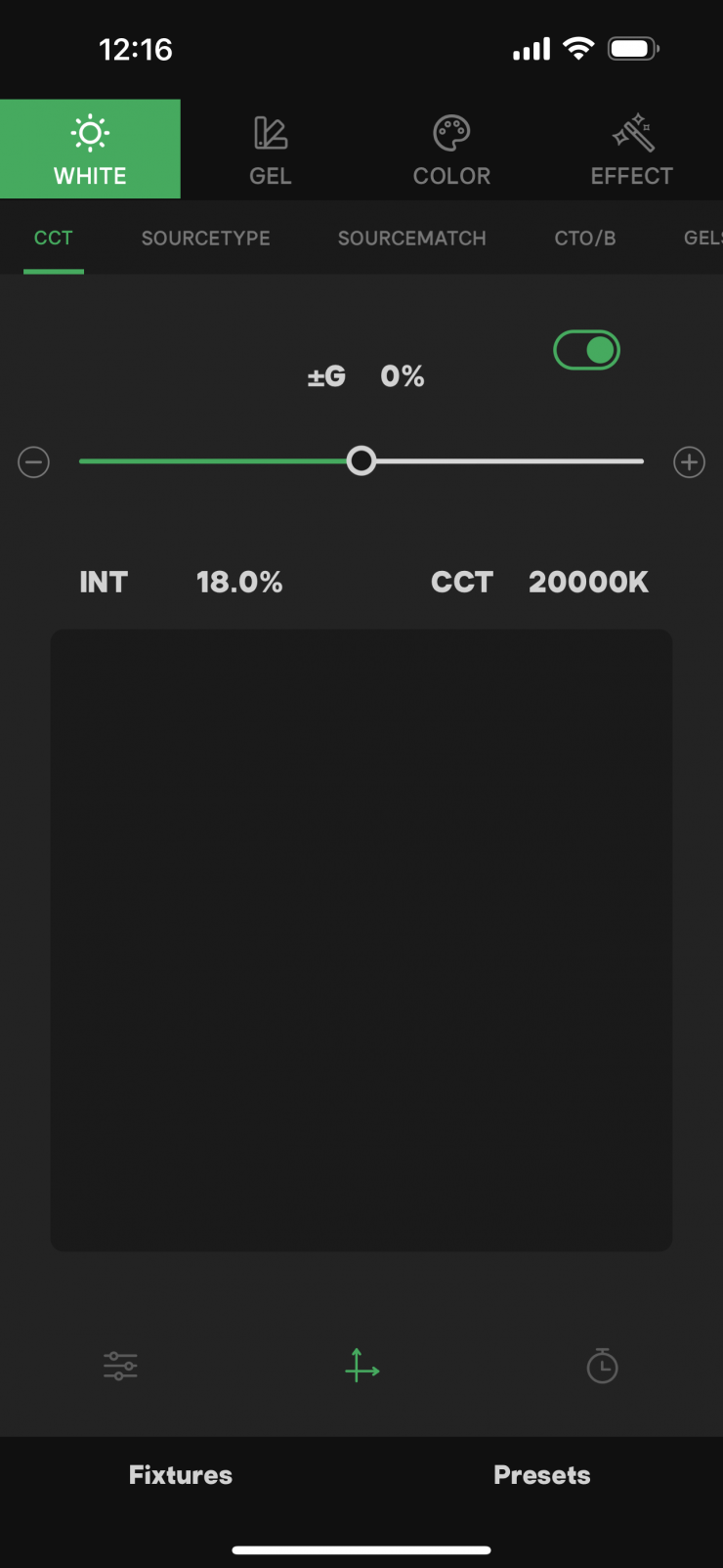Image resolution: width=723 pixels, height=1568 pixels.
Task: Select the CTO/B sub-tab
Action: pyautogui.click(x=585, y=238)
